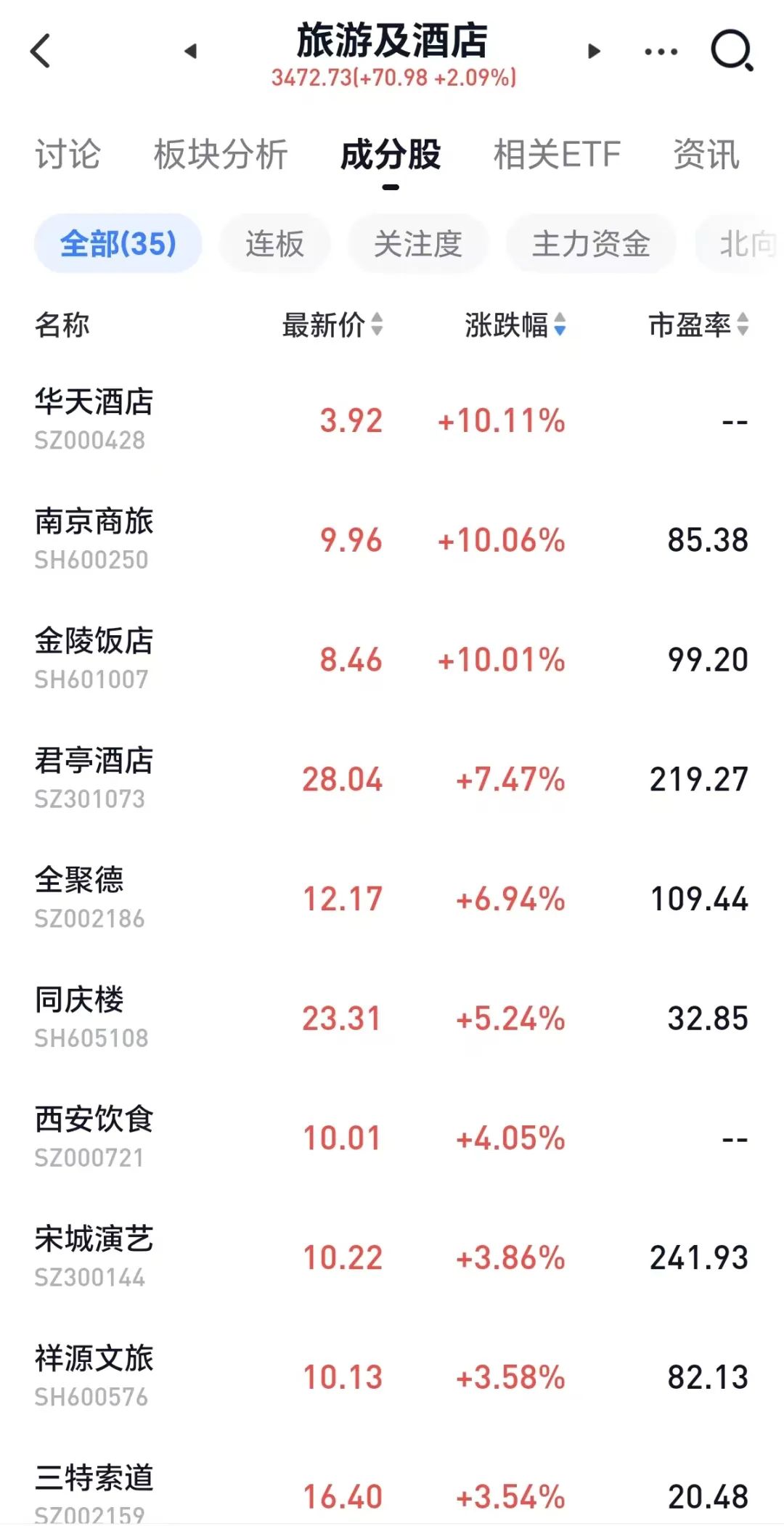Image resolution: width=784 pixels, height=1526 pixels.
Task: Select the 连板 filter chip
Action: [x=275, y=244]
